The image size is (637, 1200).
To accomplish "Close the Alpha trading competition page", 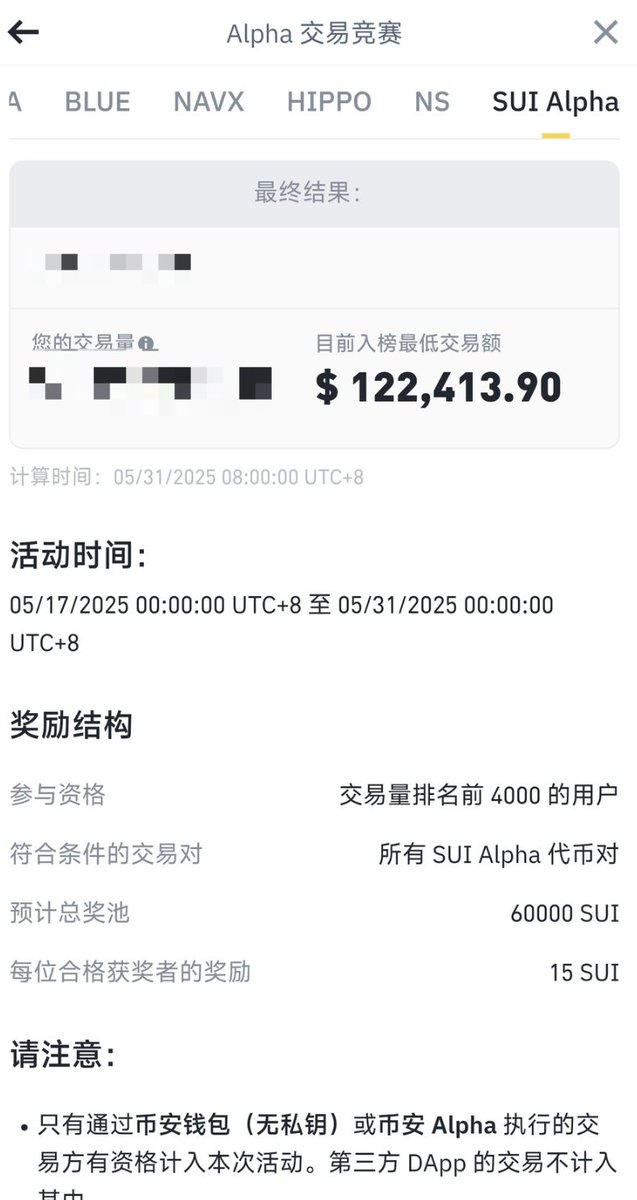I will click(605, 32).
